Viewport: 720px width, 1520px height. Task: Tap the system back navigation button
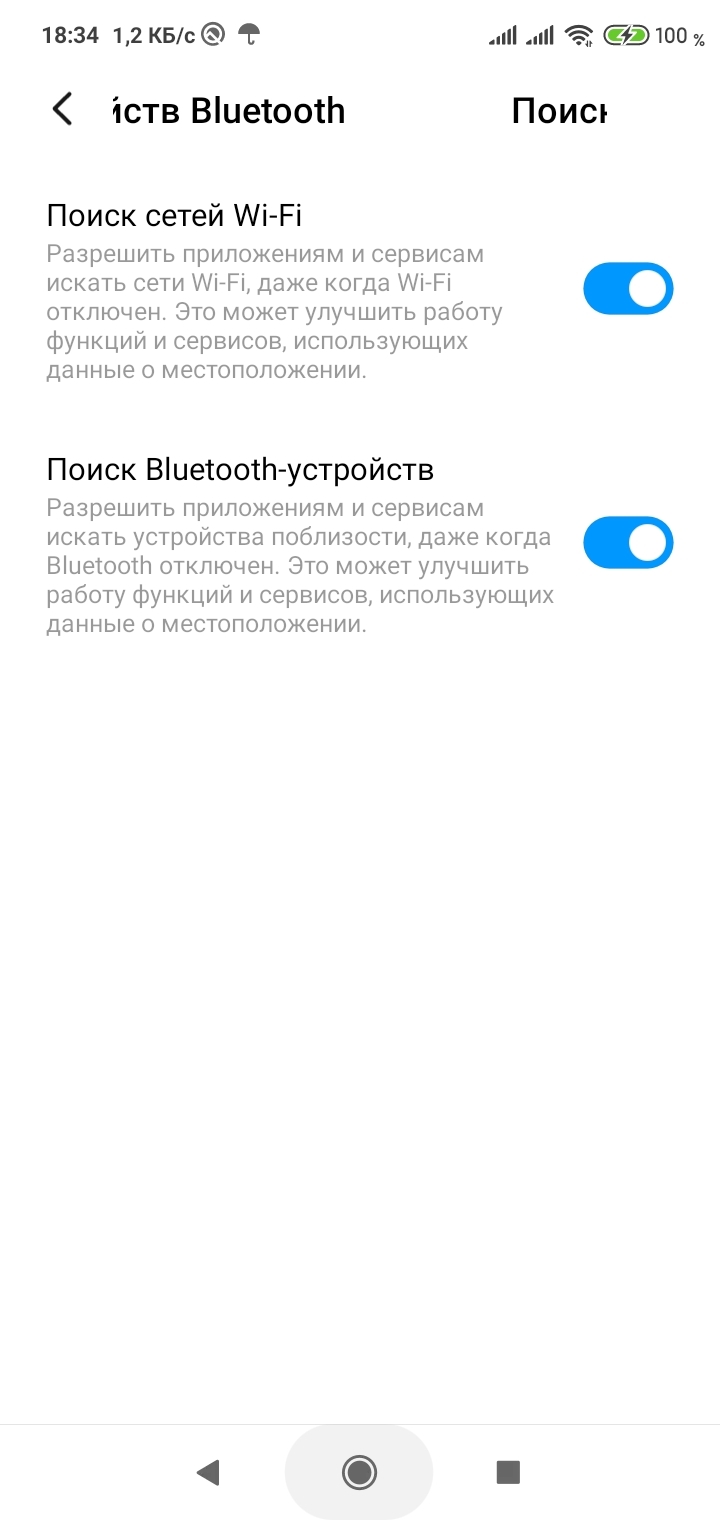pyautogui.click(x=208, y=1472)
